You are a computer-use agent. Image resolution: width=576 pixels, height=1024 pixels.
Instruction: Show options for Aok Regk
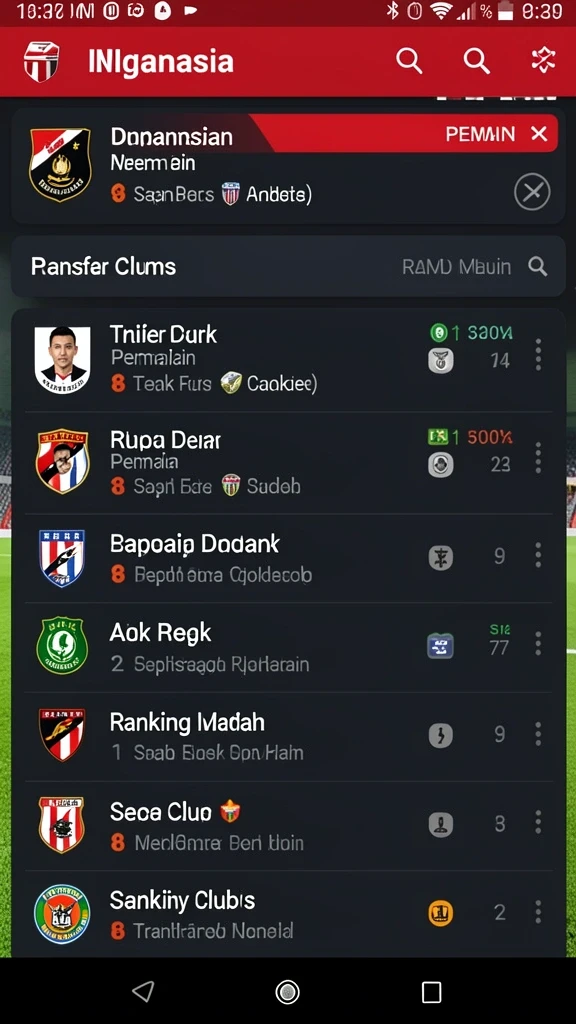tap(538, 644)
